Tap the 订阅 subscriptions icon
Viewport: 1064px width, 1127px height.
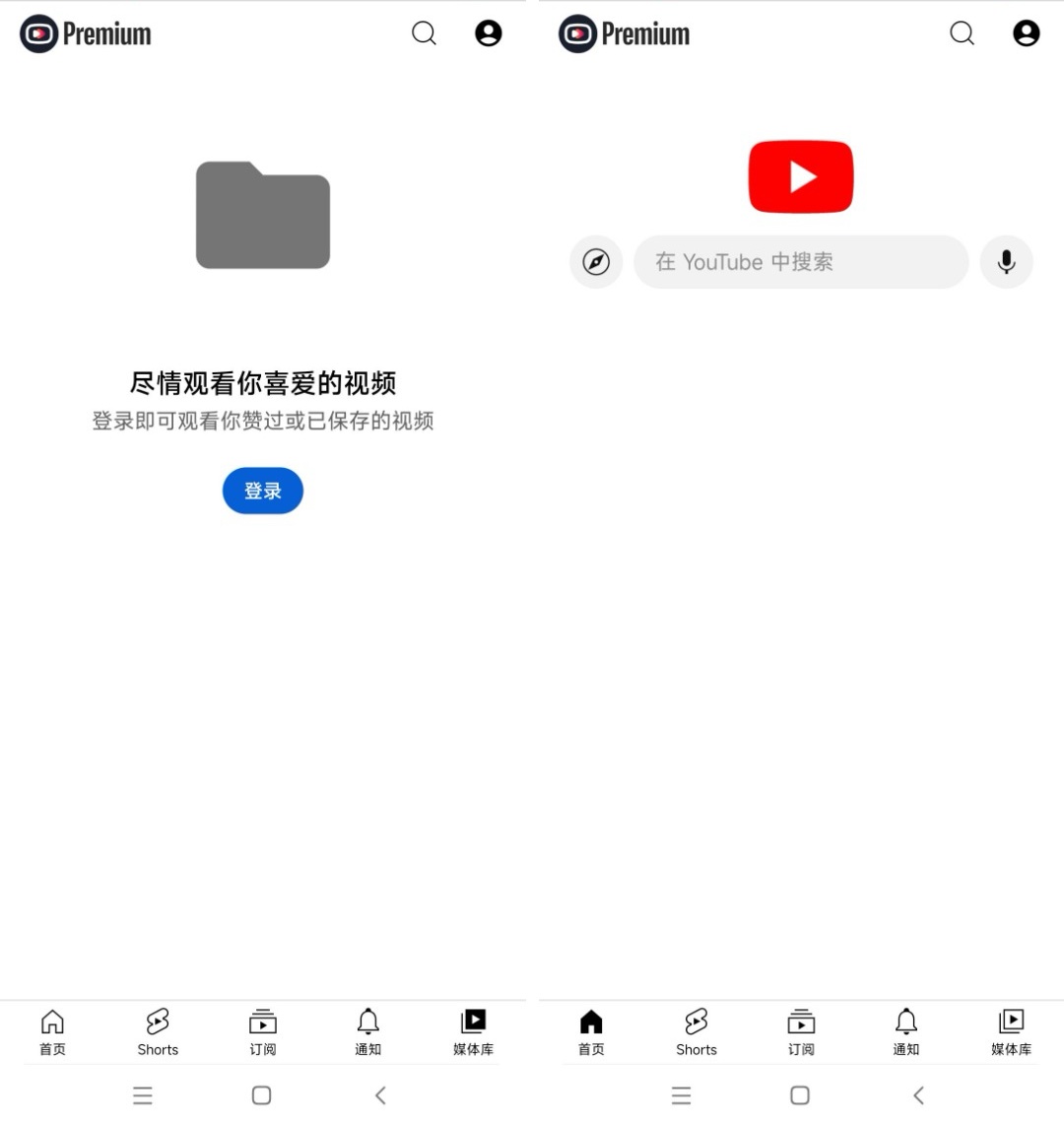(262, 1029)
